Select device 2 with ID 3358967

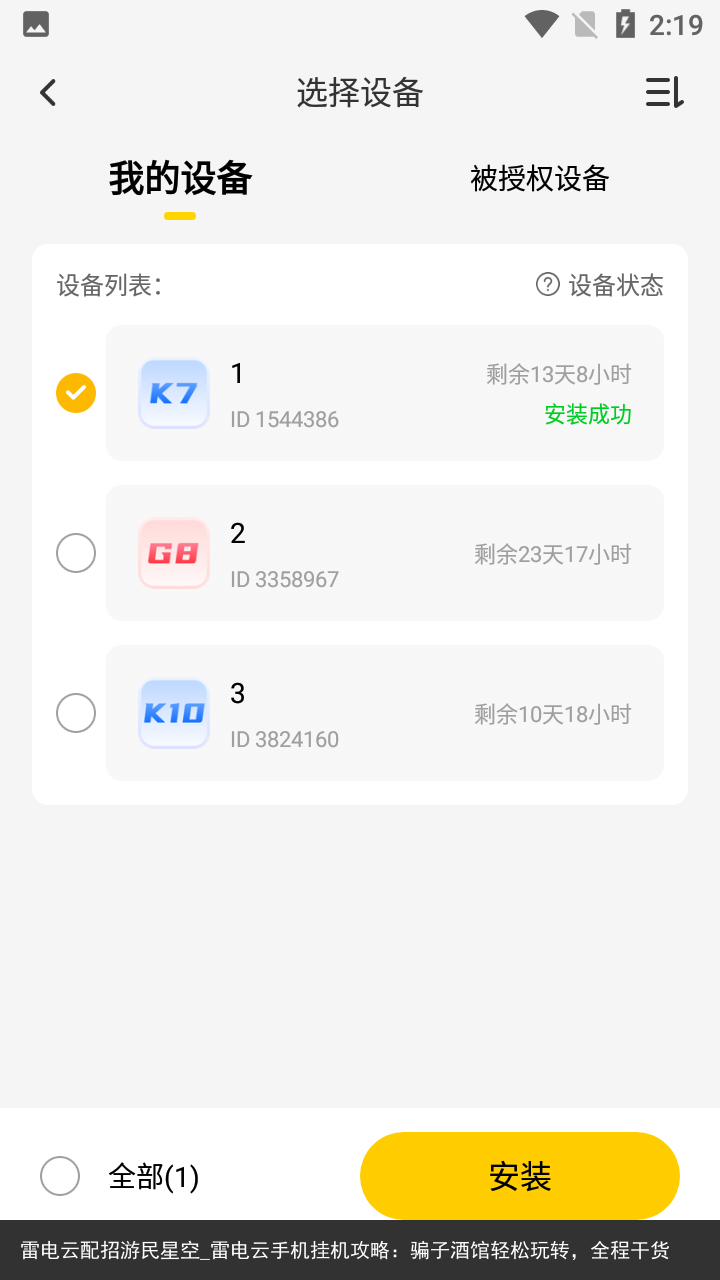[x=76, y=553]
